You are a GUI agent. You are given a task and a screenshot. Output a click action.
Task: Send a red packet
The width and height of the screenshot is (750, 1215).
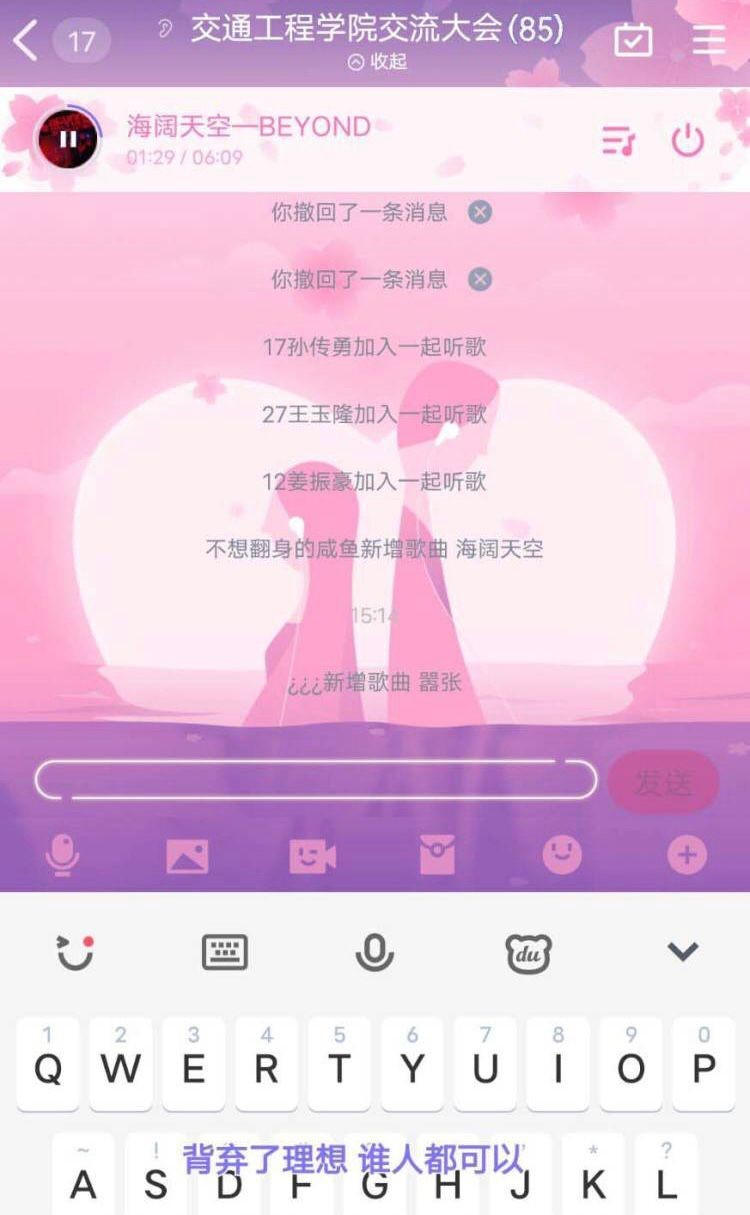[437, 856]
